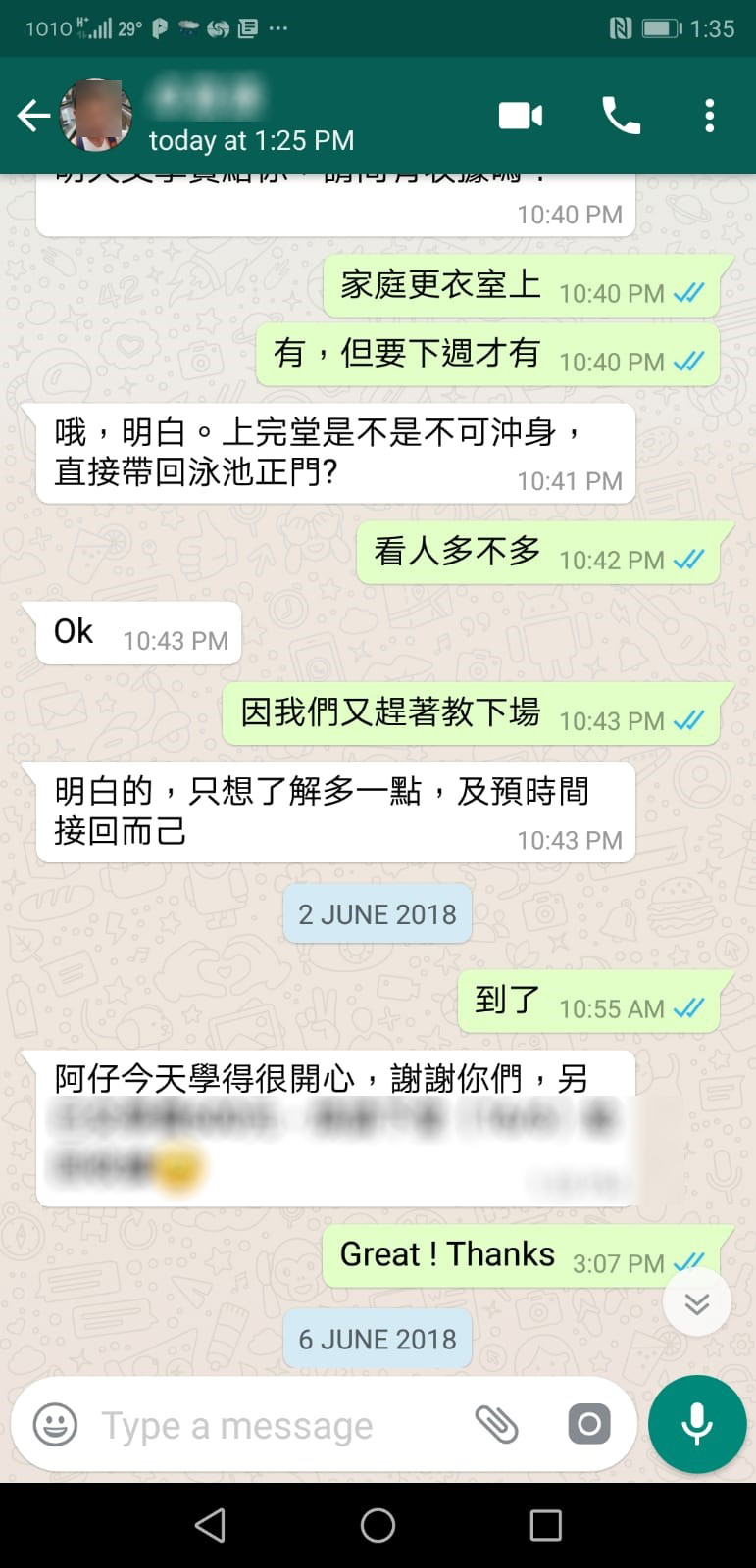Go back to the chats list
This screenshot has width=756, height=1568.
[32, 116]
